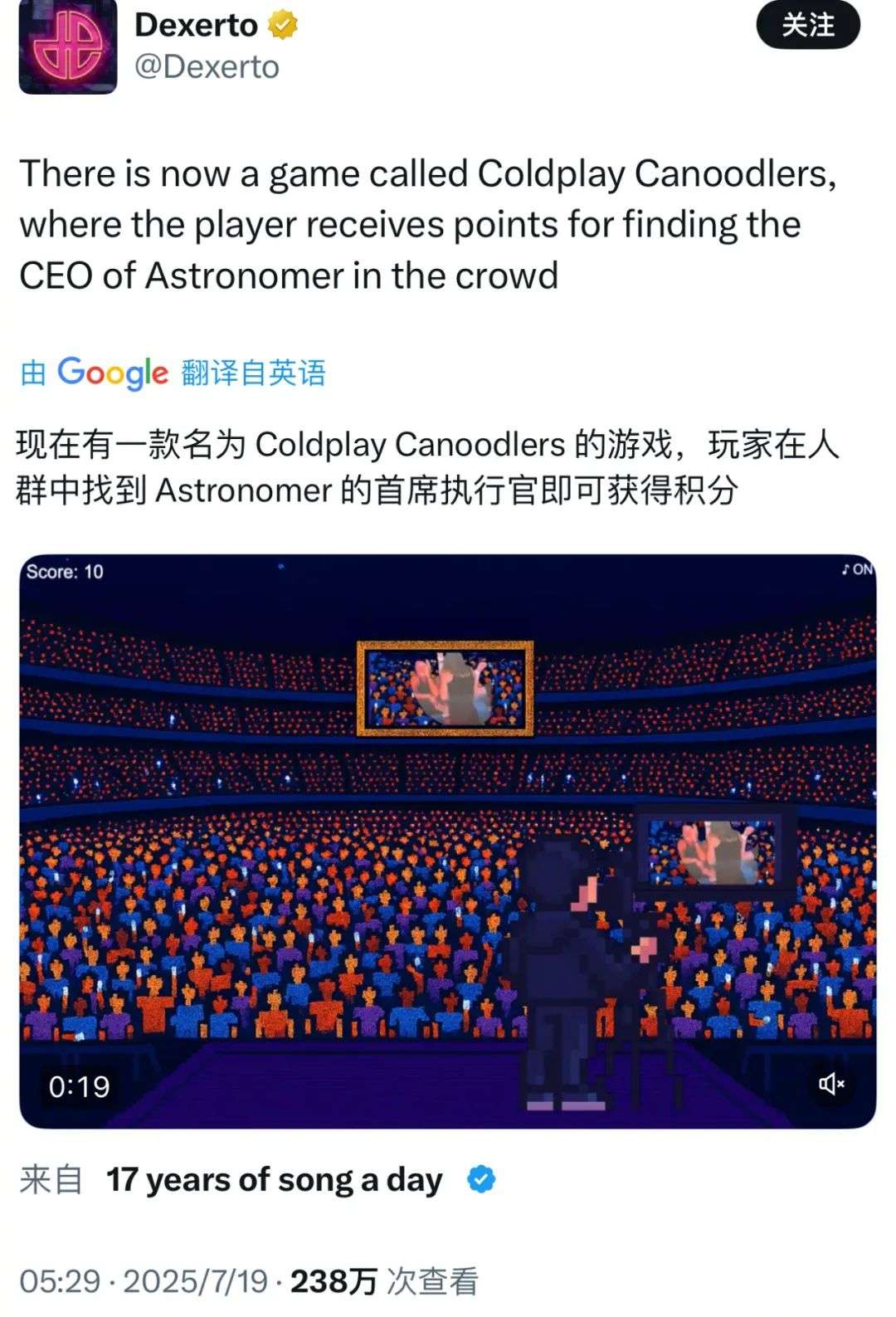Open Dexerto's profile avatar
Screen dimensions: 896x1317
pyautogui.click(x=67, y=46)
